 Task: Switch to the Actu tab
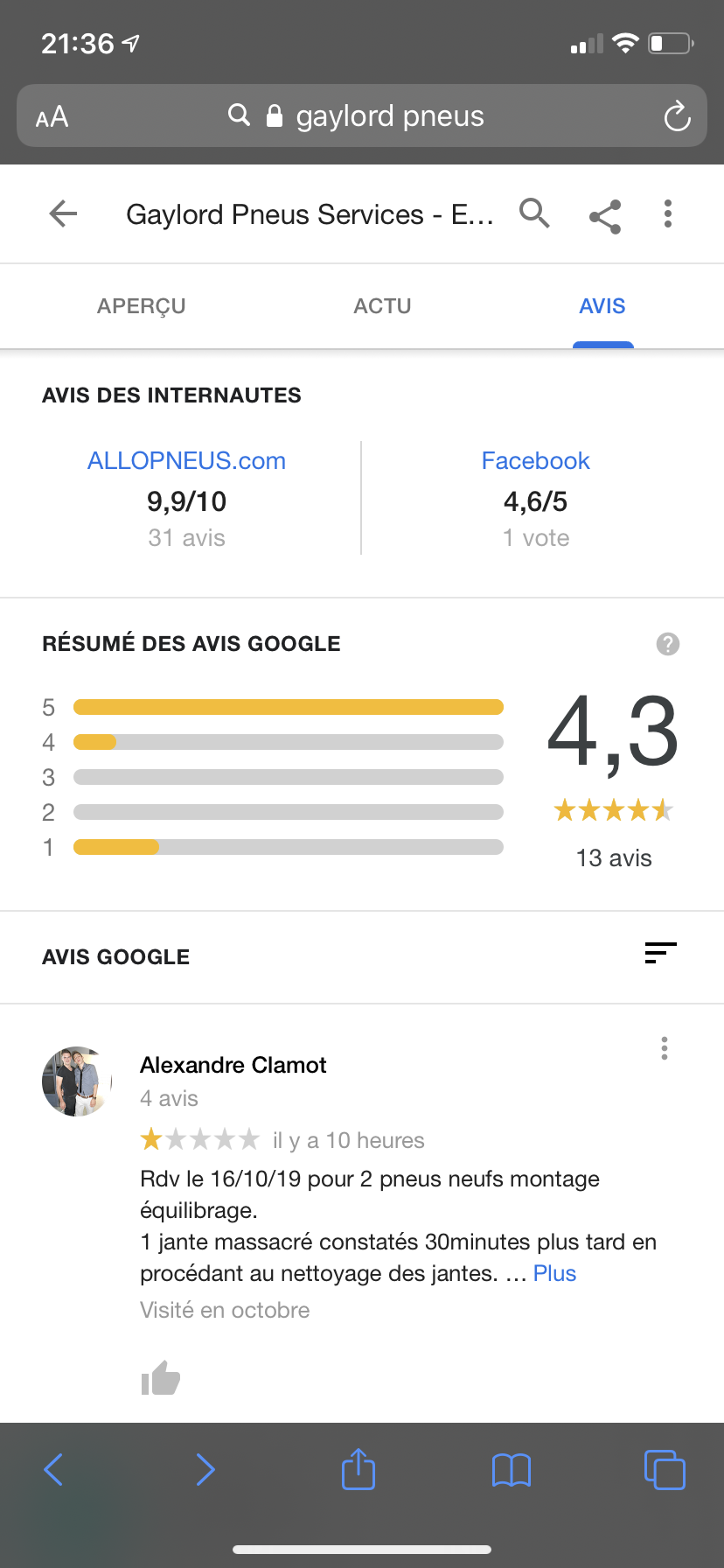[x=382, y=306]
